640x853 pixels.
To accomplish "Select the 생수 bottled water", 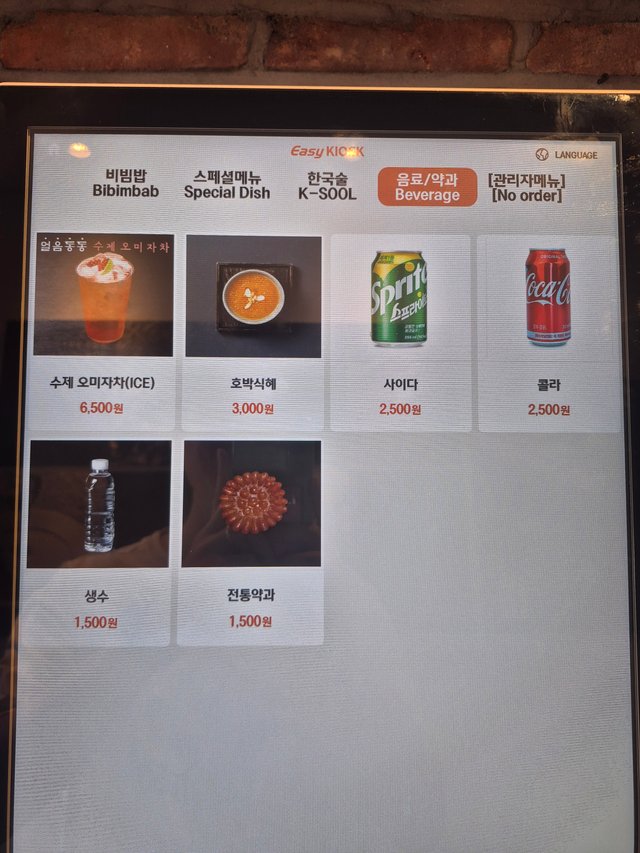I will (98, 540).
